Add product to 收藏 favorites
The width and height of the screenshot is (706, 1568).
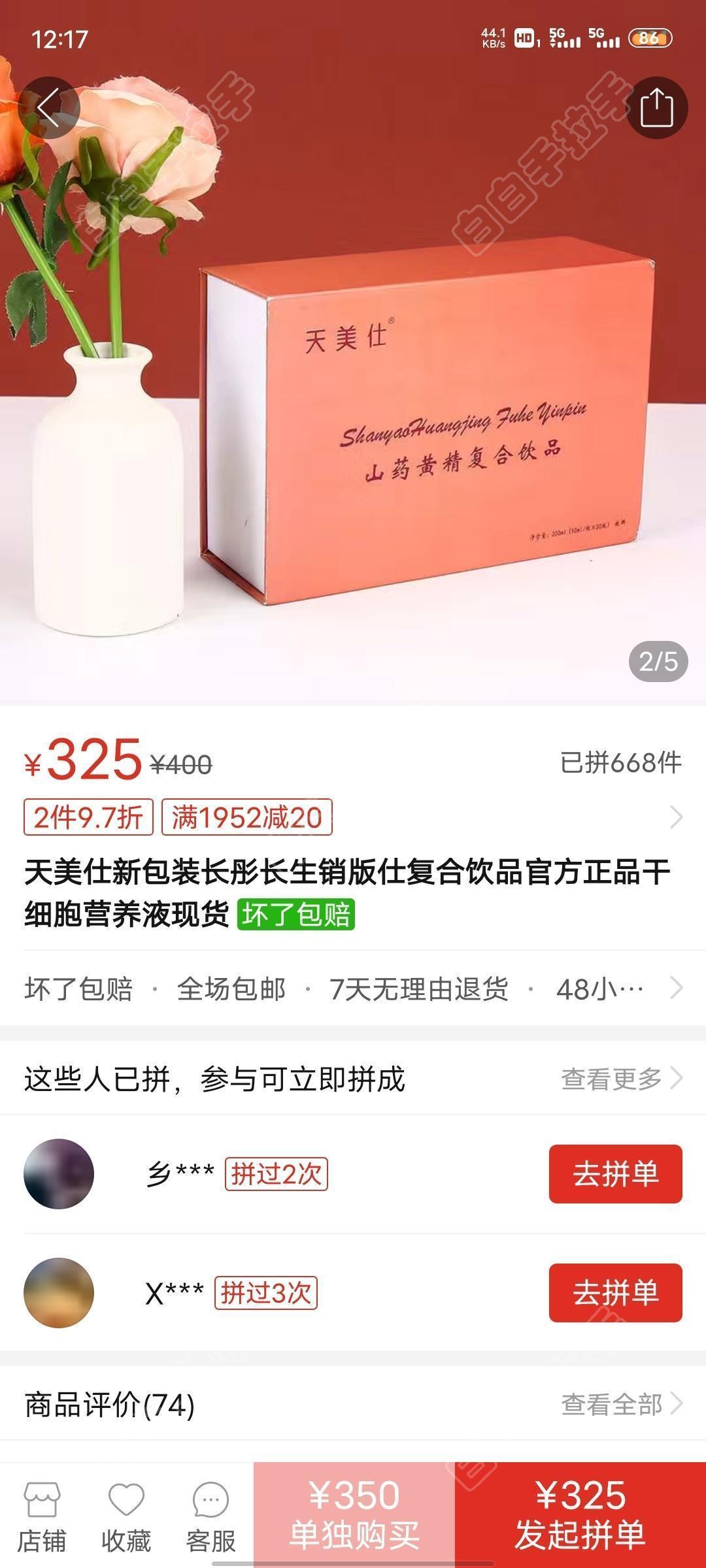pos(126,1517)
